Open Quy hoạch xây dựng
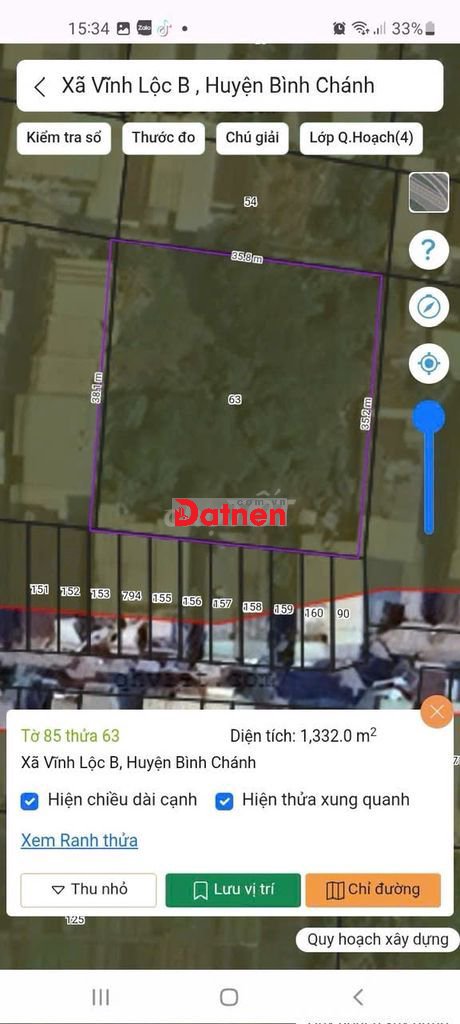The width and height of the screenshot is (460, 1024). 378,940
